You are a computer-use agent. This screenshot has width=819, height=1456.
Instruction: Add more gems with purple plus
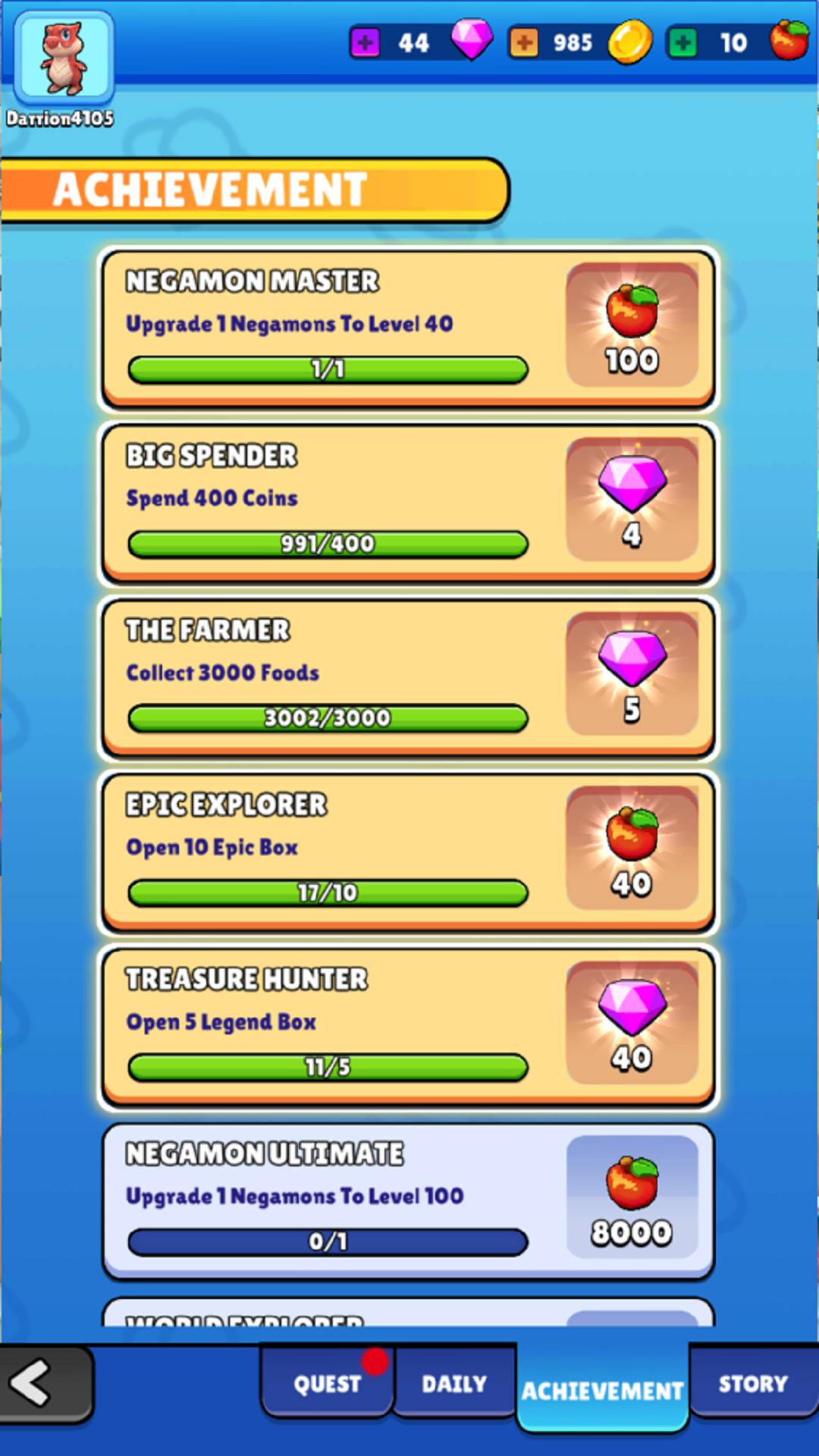click(x=365, y=42)
